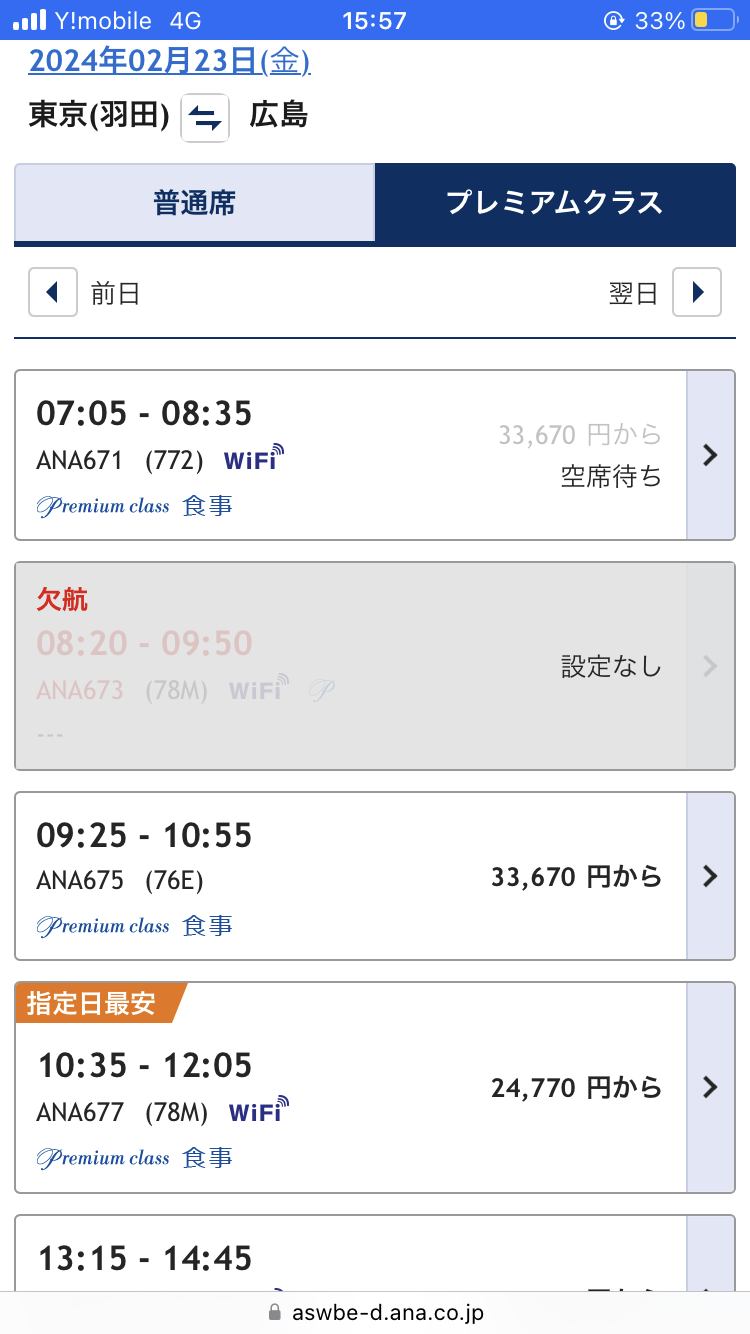
Task: Open the 07:05 ANA671 flight card
Action: pyautogui.click(x=375, y=455)
